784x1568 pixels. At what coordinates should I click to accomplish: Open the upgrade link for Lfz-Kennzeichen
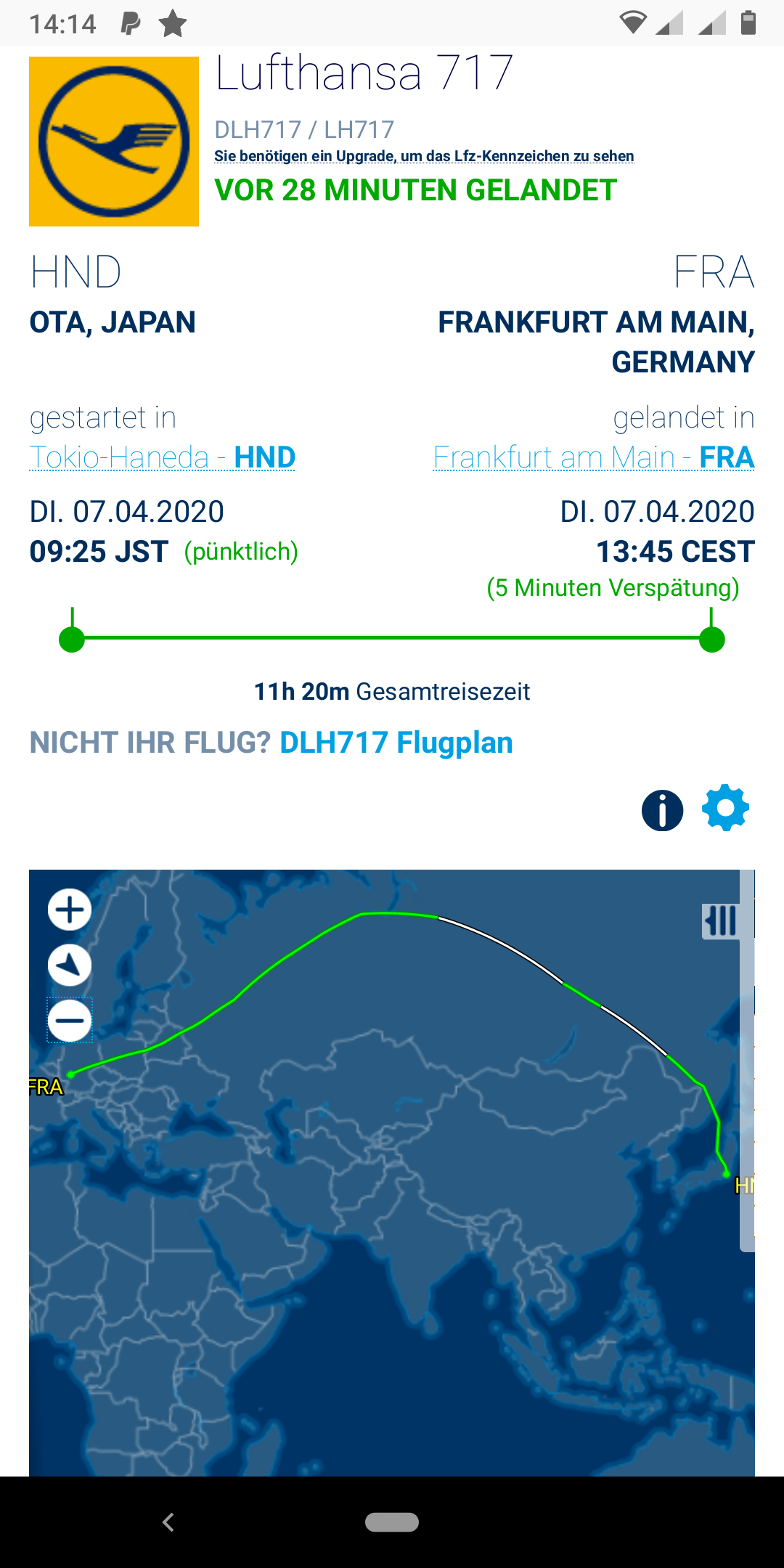424,156
